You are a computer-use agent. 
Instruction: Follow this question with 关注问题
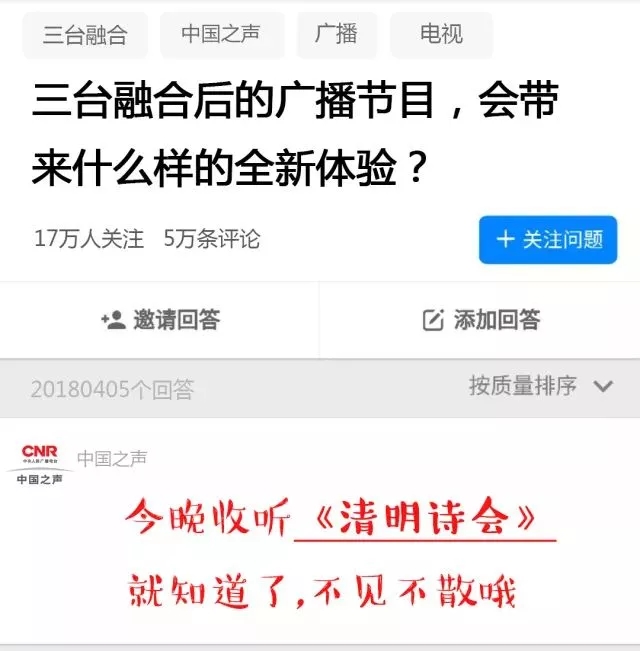[x=548, y=240]
